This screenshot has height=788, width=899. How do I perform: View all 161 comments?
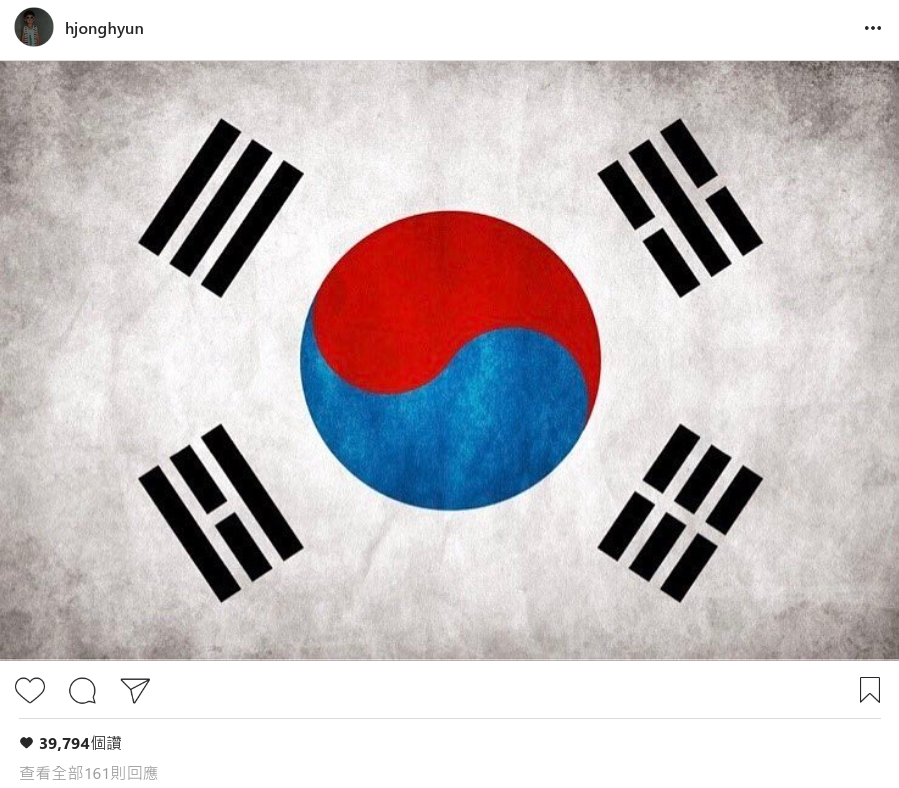(x=89, y=773)
